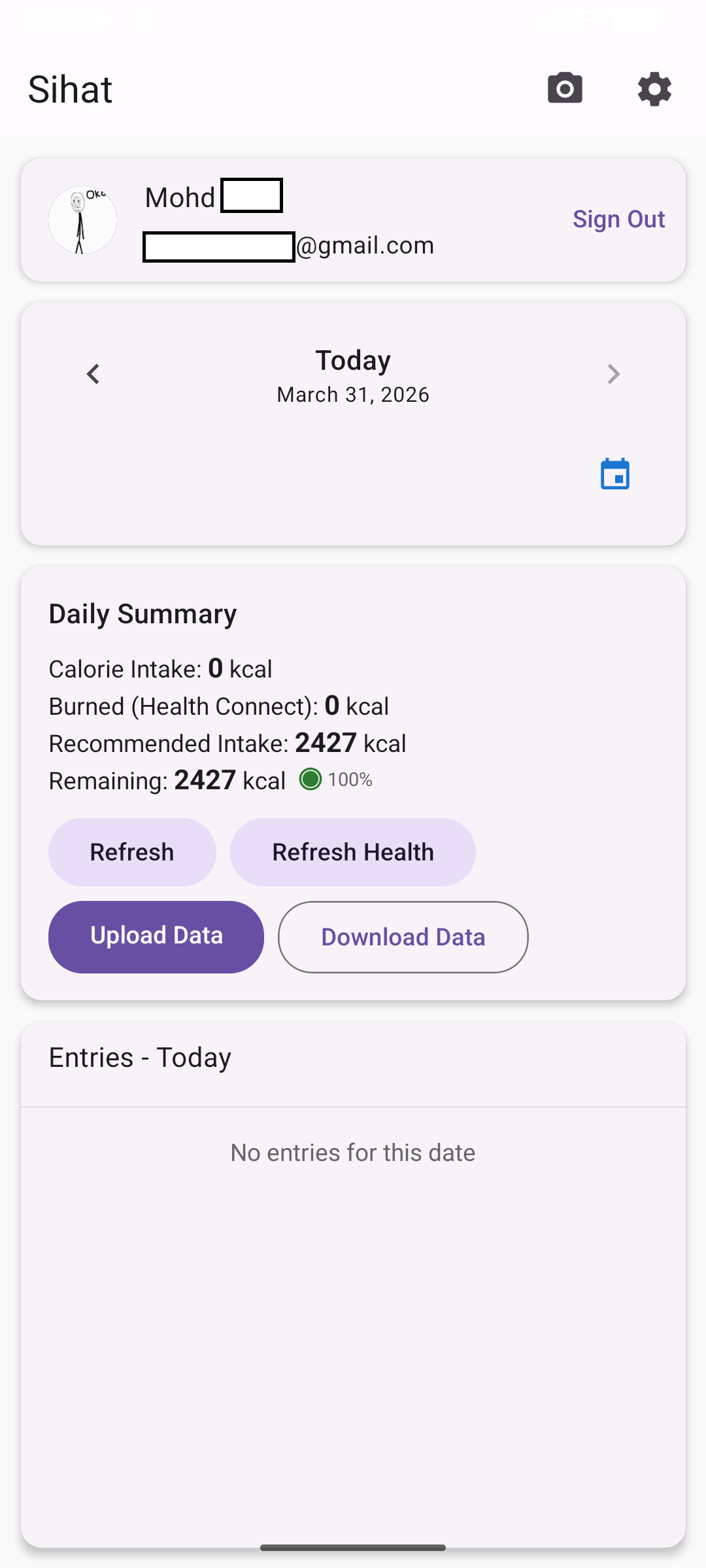Screen dimensions: 706x1568
Task: Open the settings gear
Action: [654, 89]
